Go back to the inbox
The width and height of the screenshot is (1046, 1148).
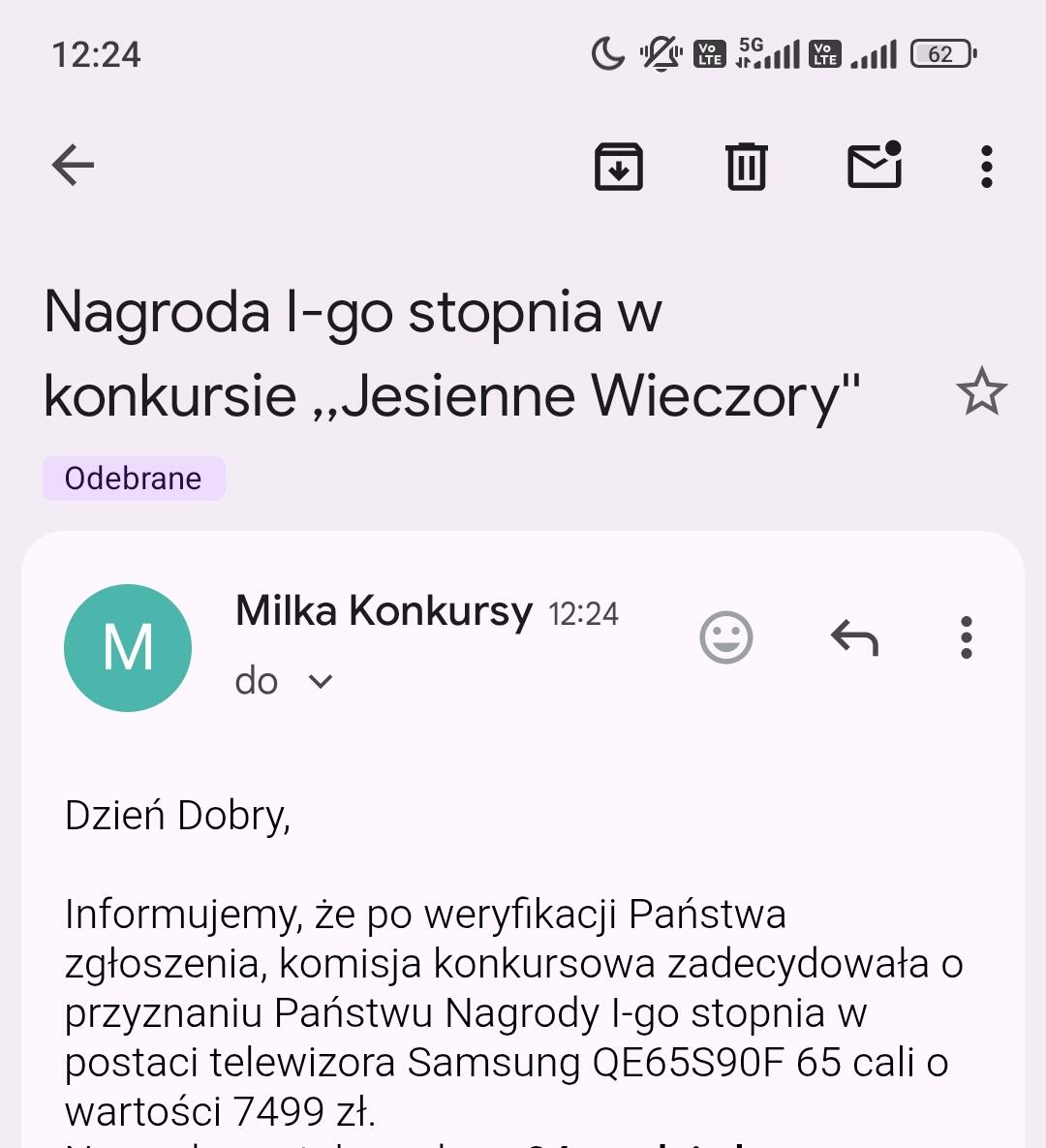(73, 166)
